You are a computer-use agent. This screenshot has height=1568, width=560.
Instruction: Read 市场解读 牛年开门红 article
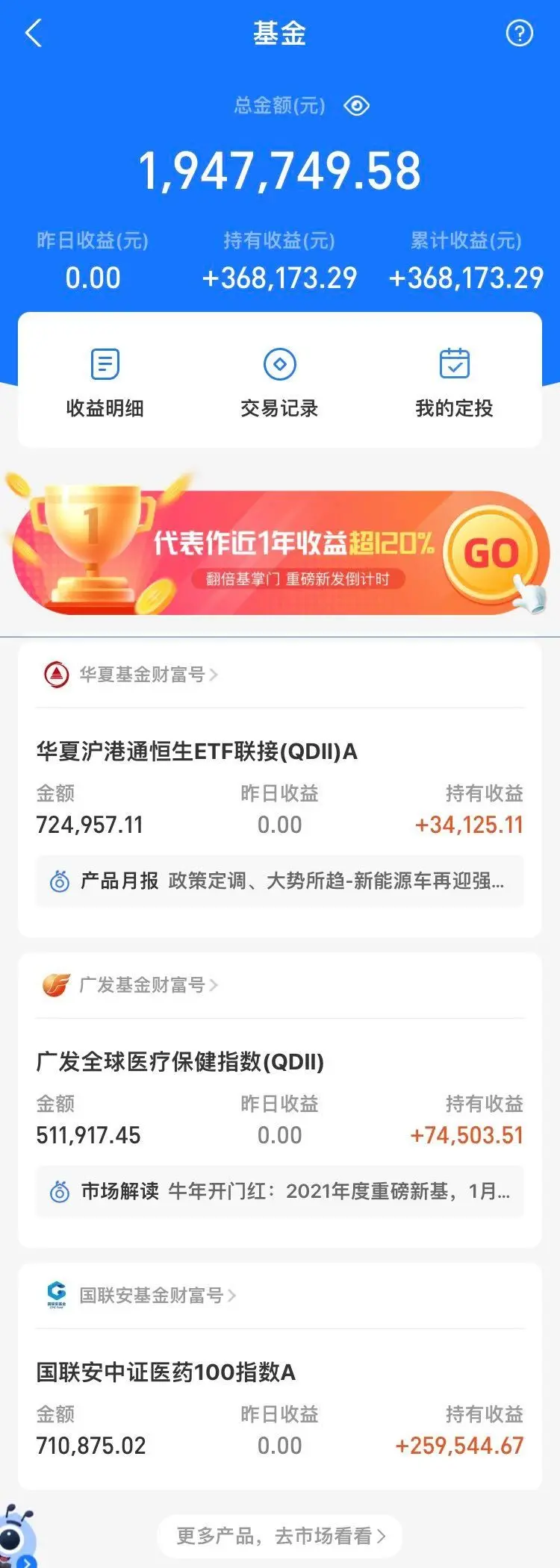279,1192
